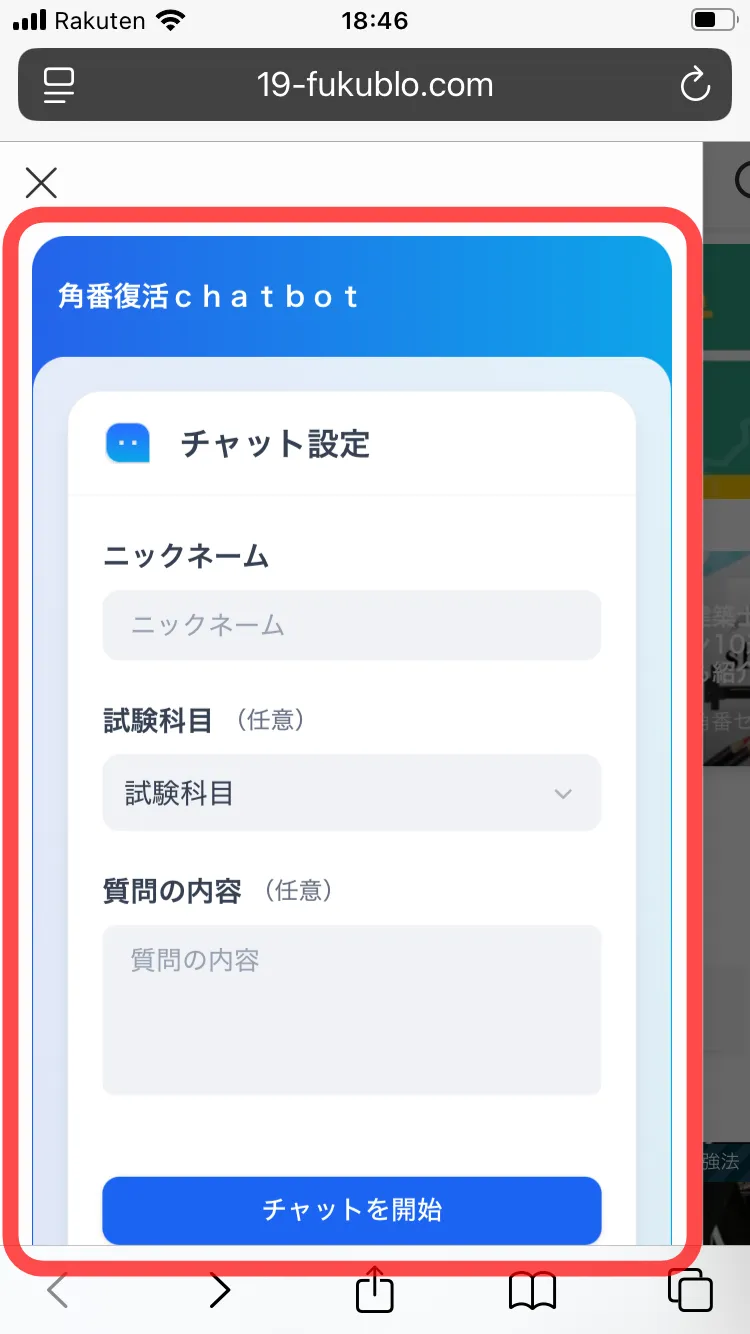
Task: Tap the 19-fukublo.com address field
Action: [x=375, y=85]
